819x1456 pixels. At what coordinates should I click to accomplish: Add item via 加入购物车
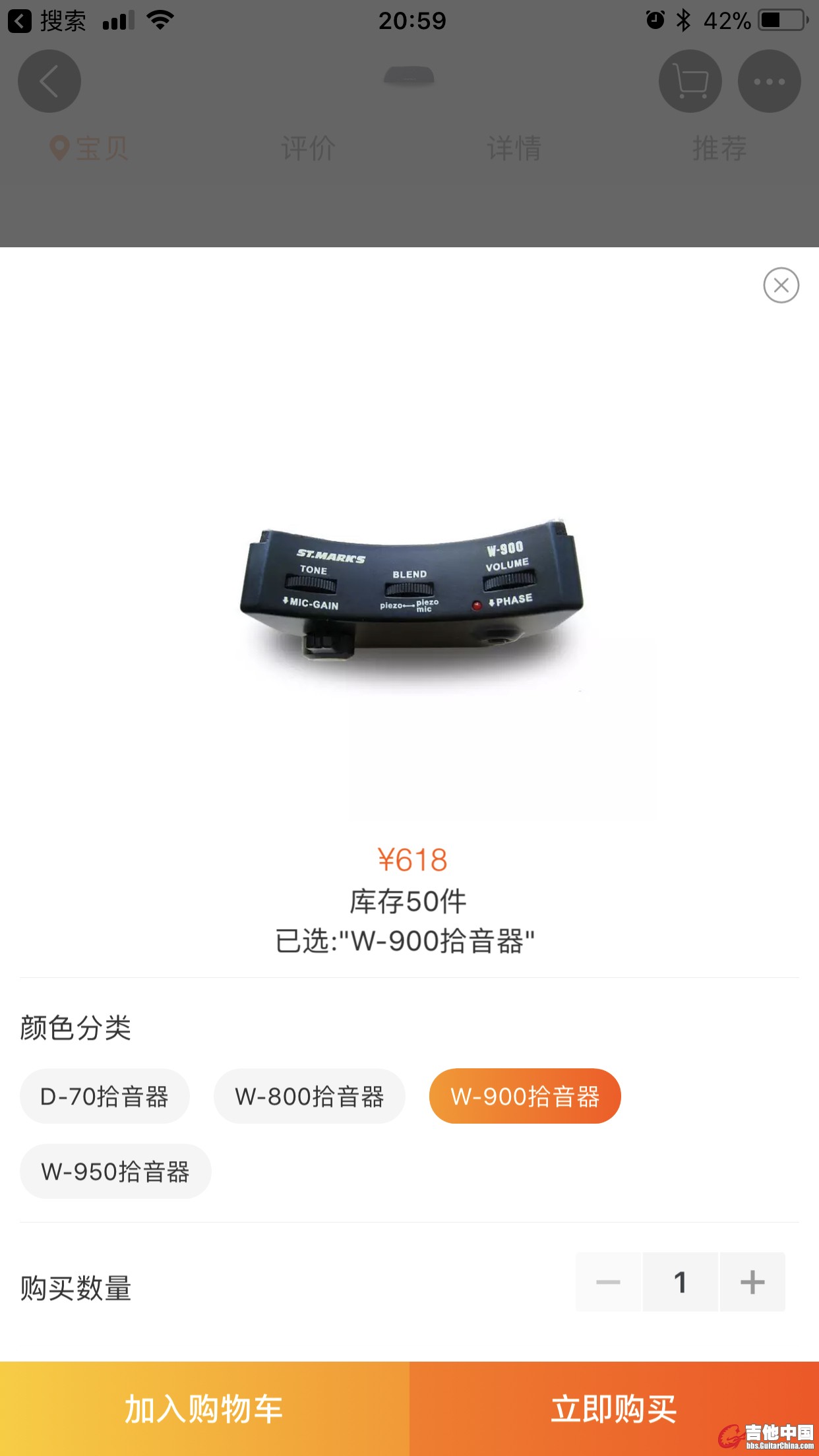(x=204, y=1409)
